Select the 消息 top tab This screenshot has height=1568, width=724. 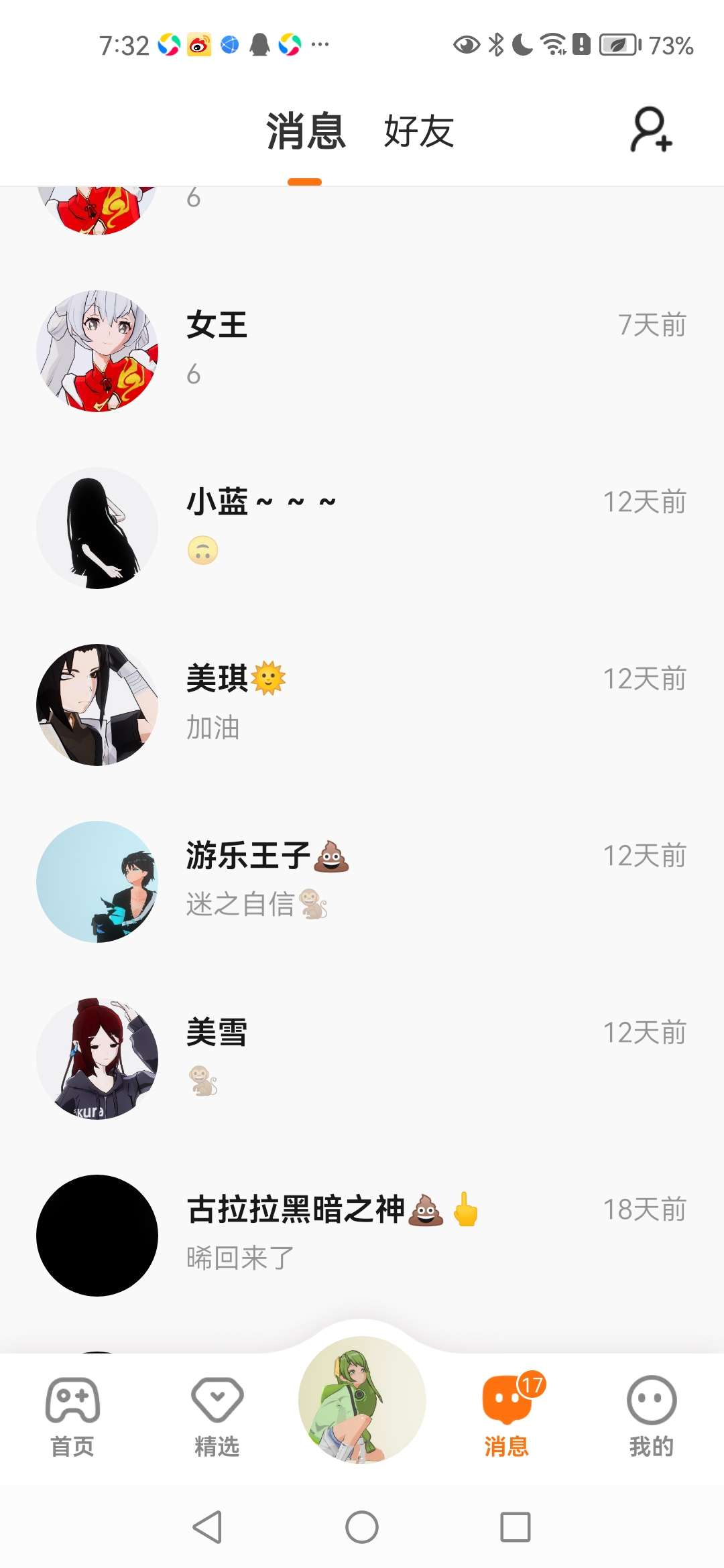306,131
